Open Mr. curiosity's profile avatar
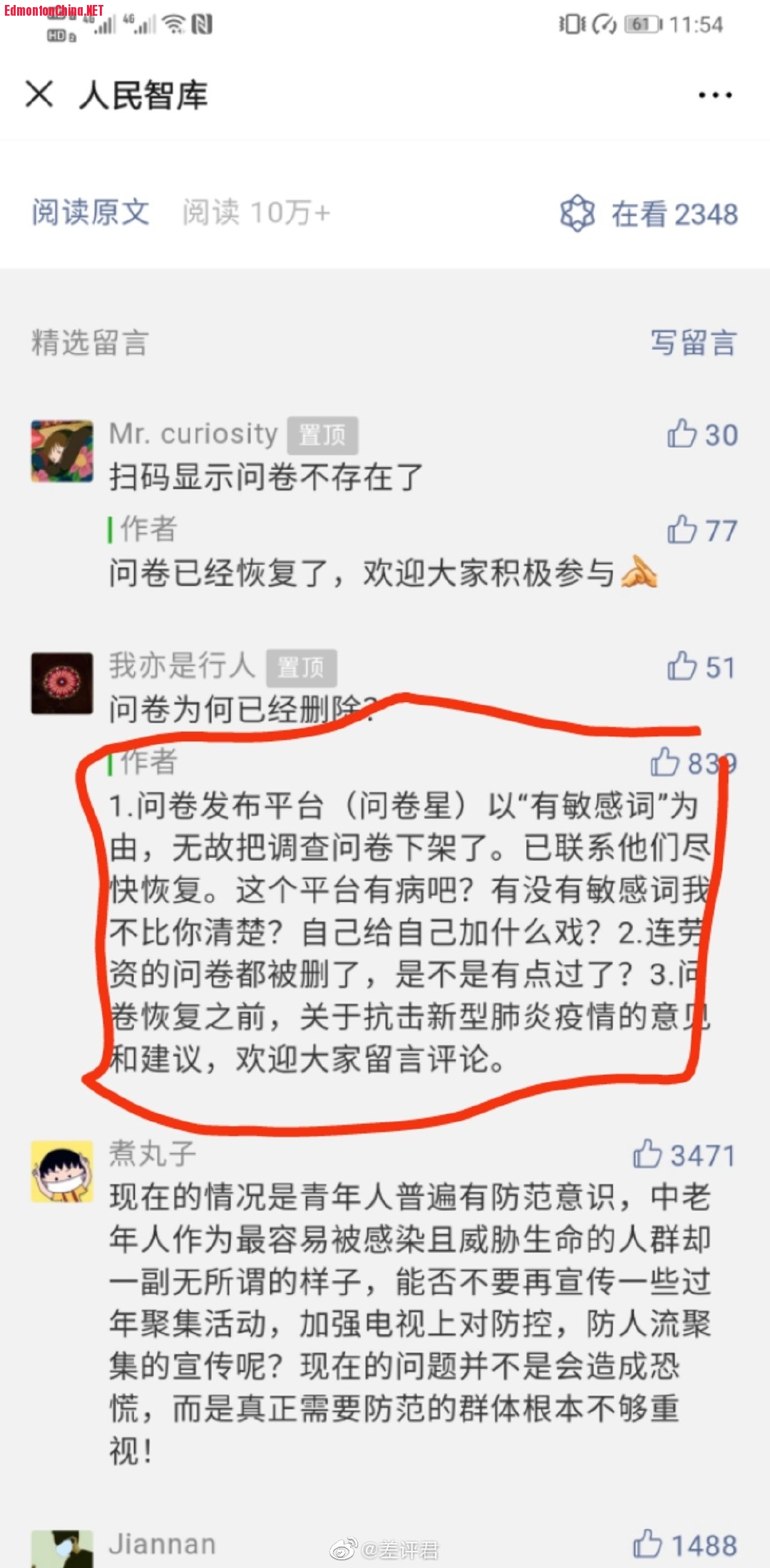This screenshot has height=1568, width=770. tap(62, 451)
